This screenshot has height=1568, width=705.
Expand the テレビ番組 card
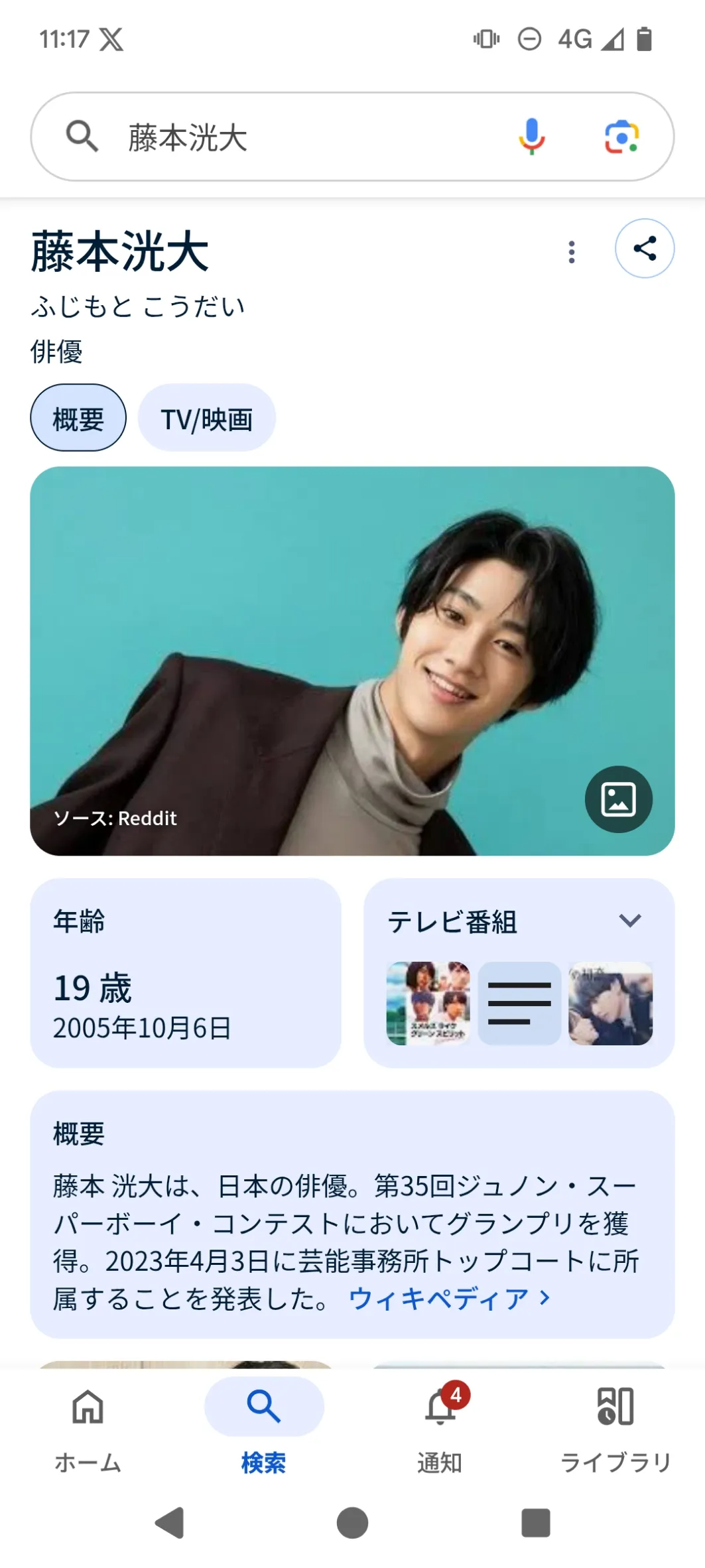pos(629,921)
